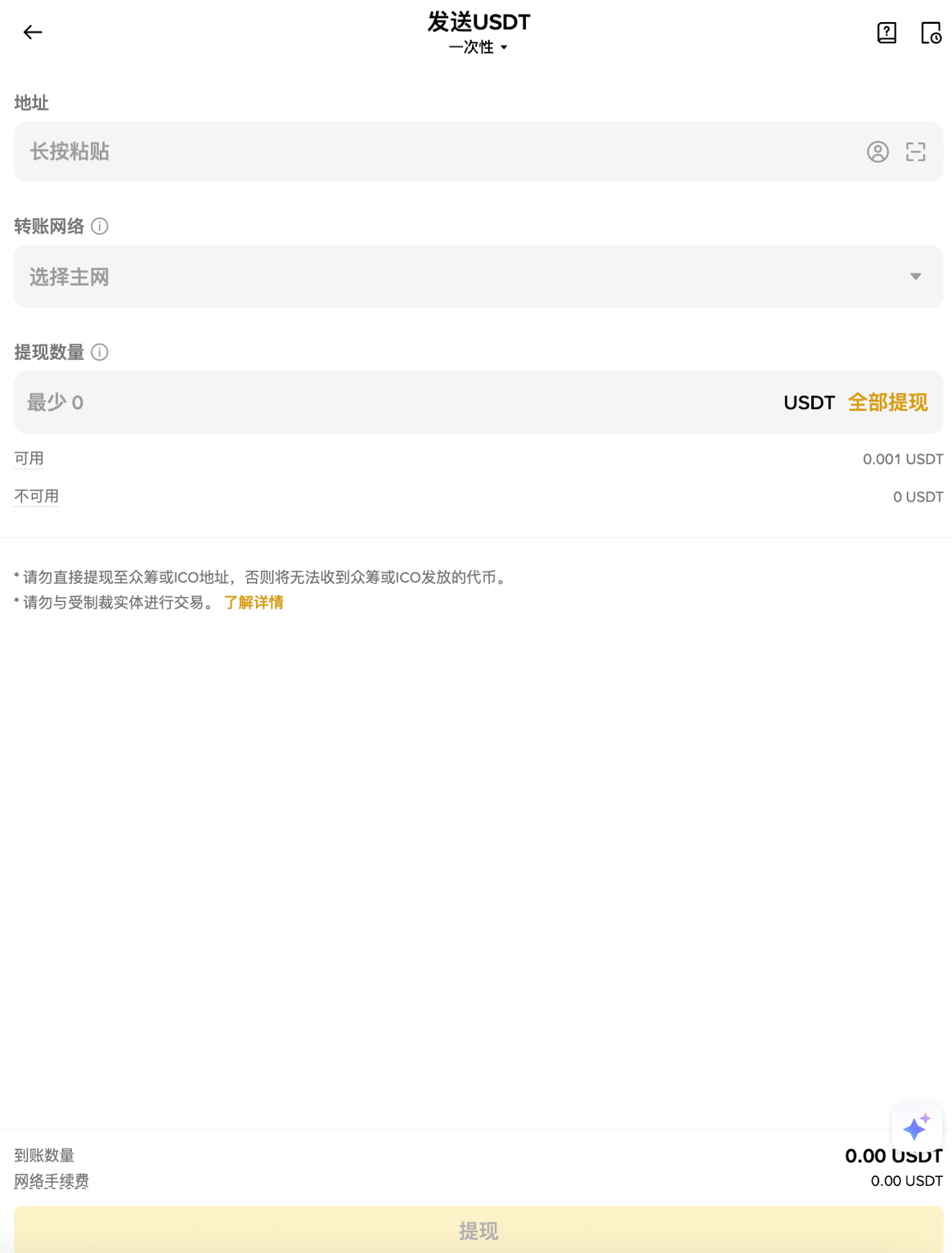This screenshot has height=1253, width=952.
Task: Click the USDT currency label in amount row
Action: [x=808, y=402]
